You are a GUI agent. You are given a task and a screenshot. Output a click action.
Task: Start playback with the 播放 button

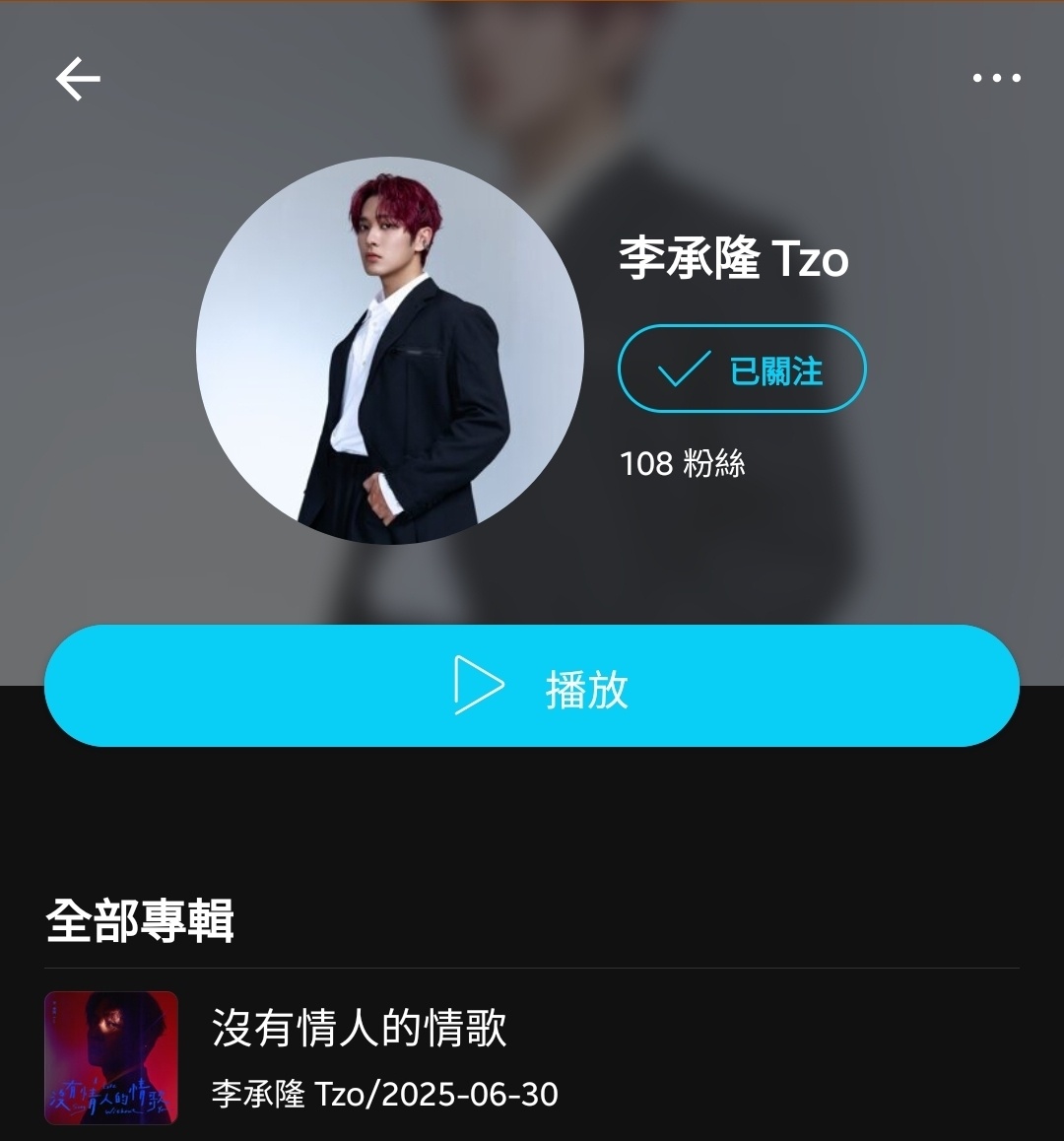coord(532,686)
